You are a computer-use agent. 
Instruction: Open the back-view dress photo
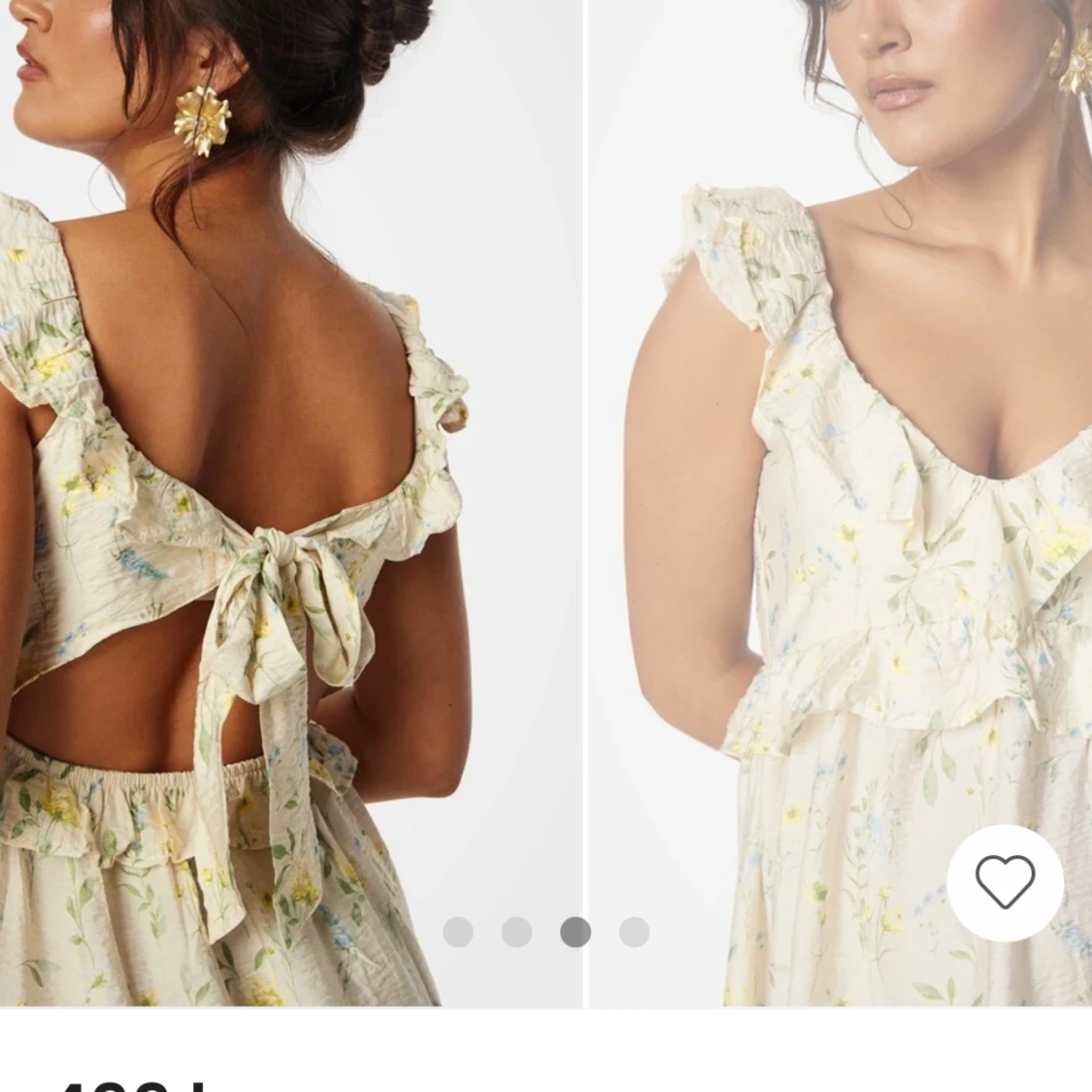(x=291, y=485)
